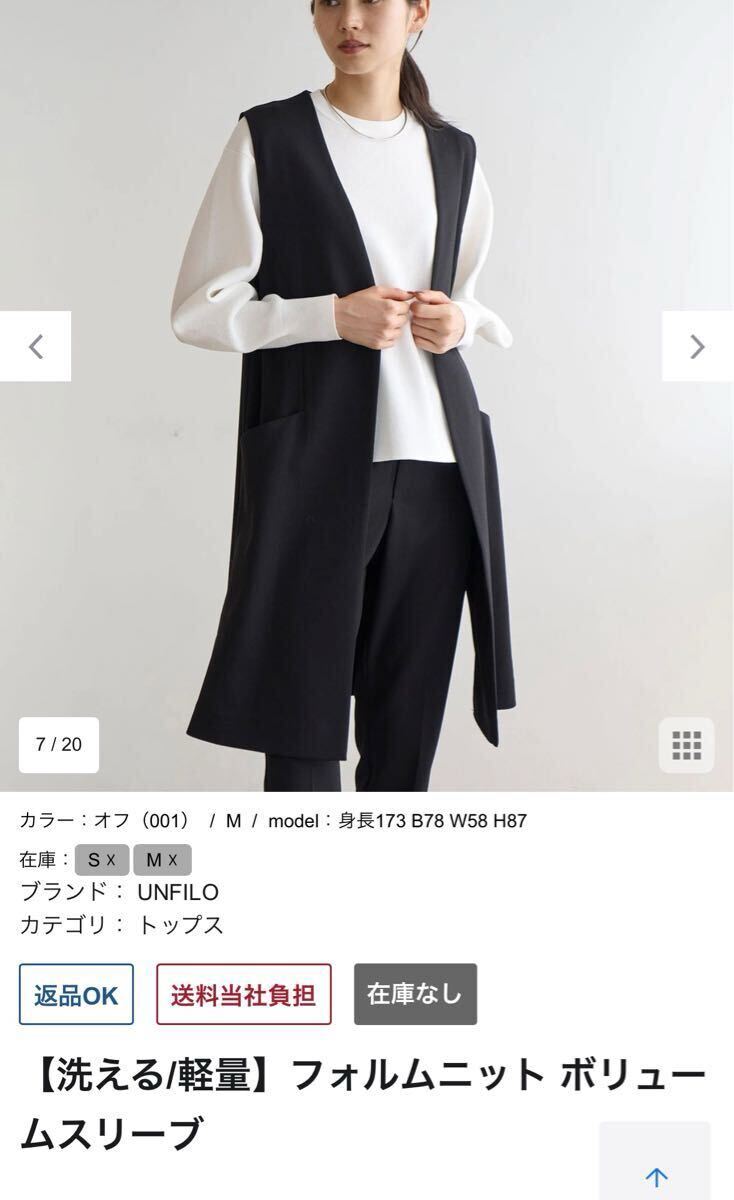Go to the previous product image
Screen dimensions: 734x1200
35,346
